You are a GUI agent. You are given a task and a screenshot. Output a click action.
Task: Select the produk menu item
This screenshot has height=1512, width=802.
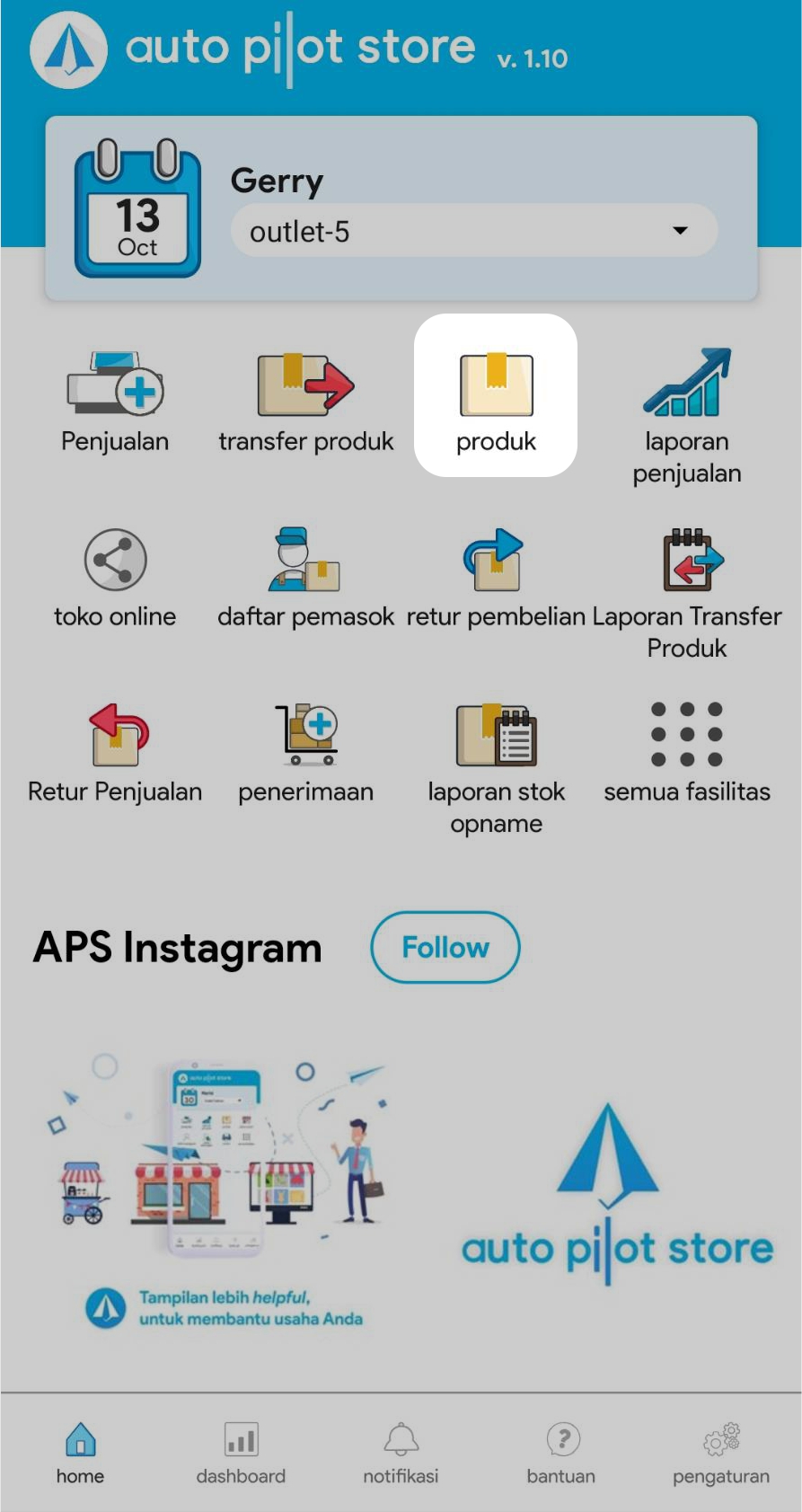pos(496,397)
